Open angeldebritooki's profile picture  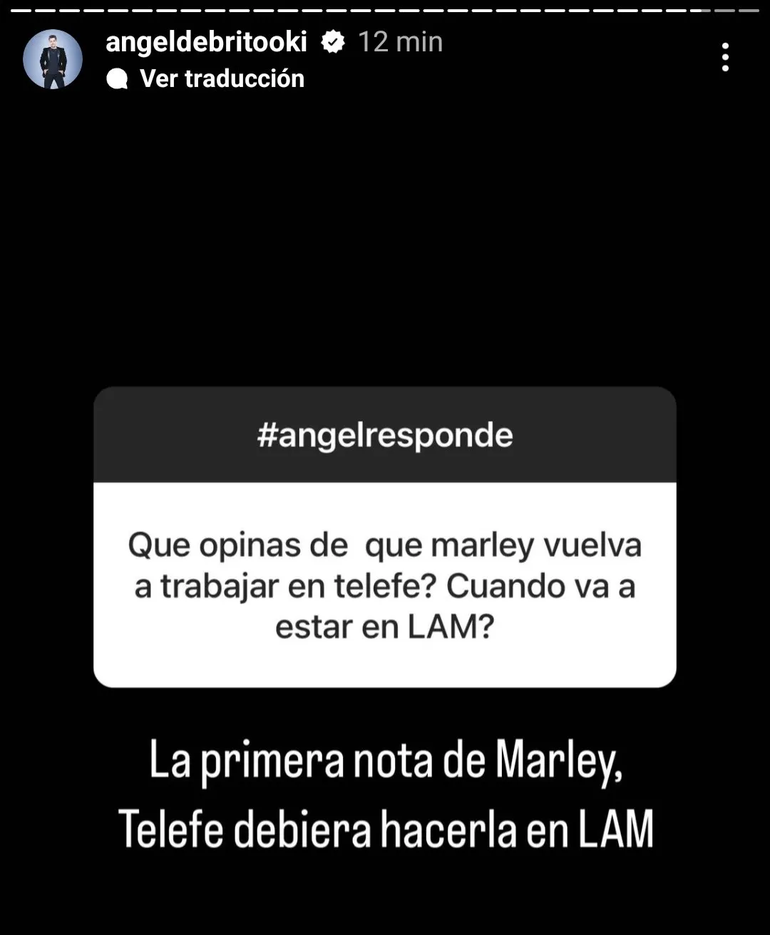click(51, 59)
